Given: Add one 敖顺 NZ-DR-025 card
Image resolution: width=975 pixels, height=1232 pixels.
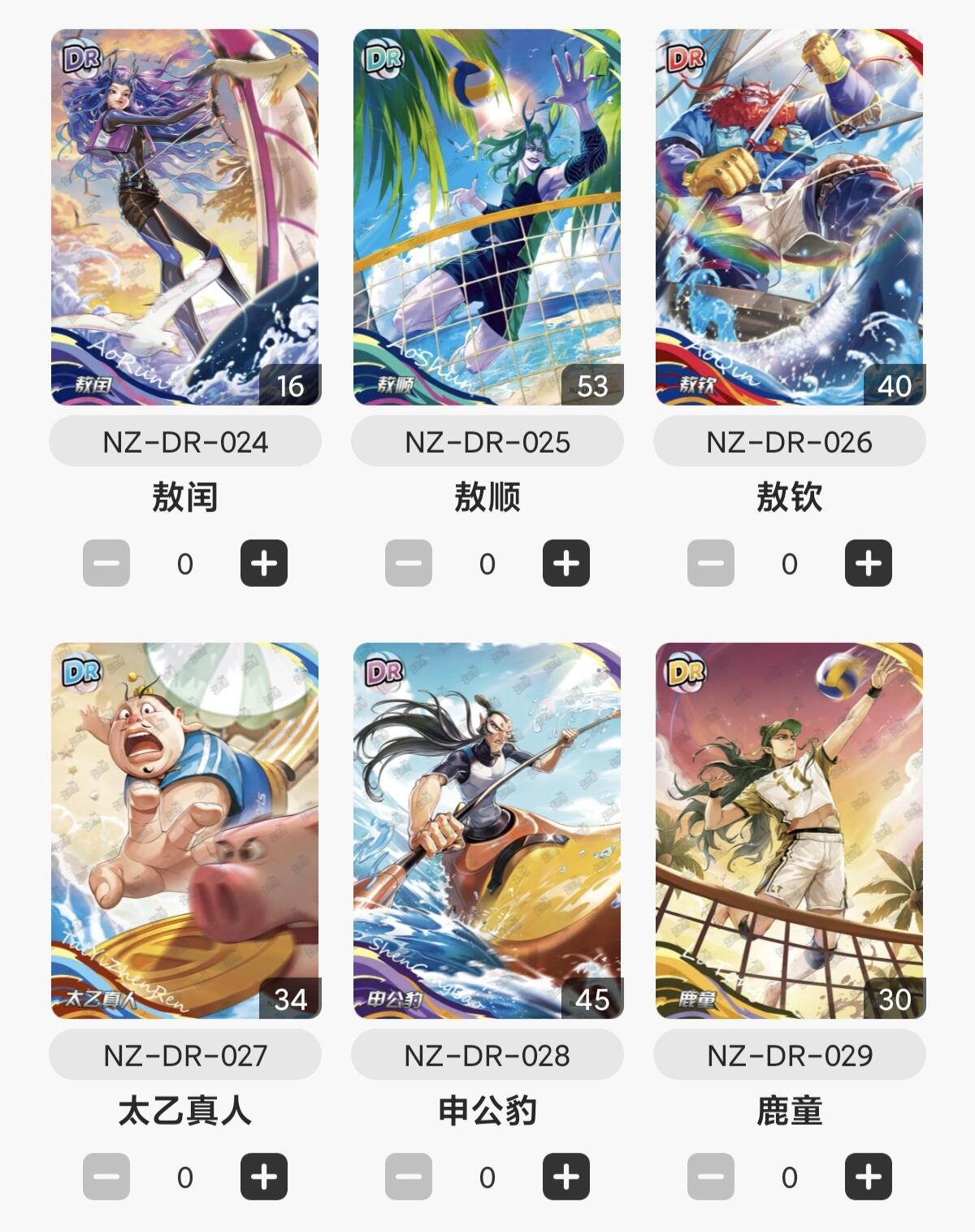Looking at the screenshot, I should [x=566, y=563].
